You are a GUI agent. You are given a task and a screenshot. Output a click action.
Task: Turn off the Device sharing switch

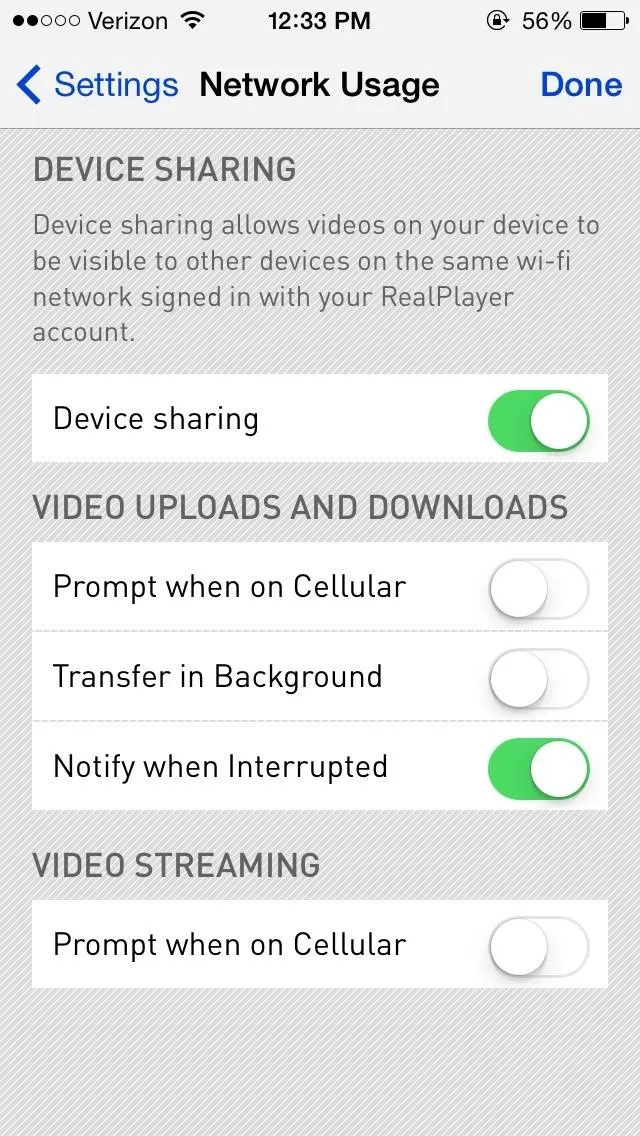[539, 420]
